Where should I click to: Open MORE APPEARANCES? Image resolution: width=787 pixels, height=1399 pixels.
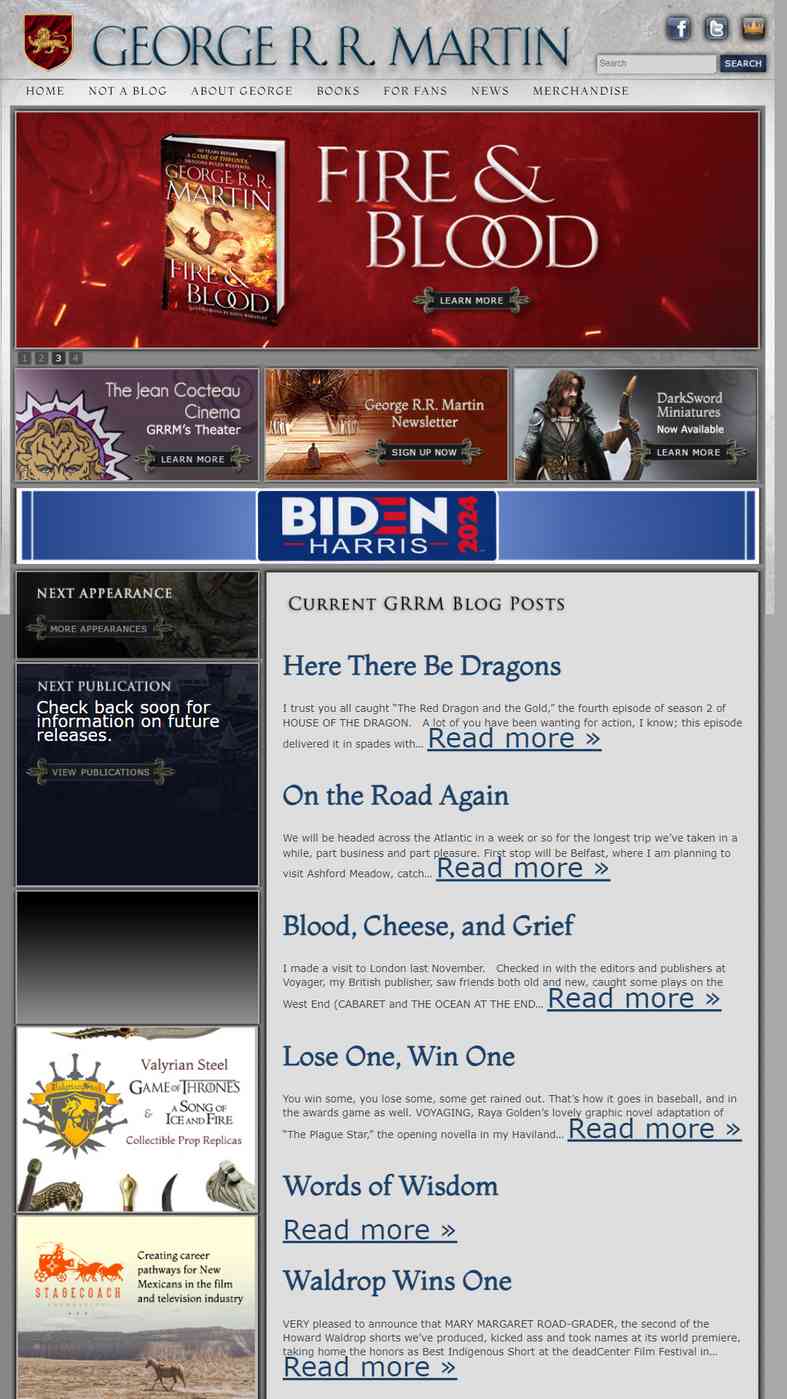(x=99, y=629)
